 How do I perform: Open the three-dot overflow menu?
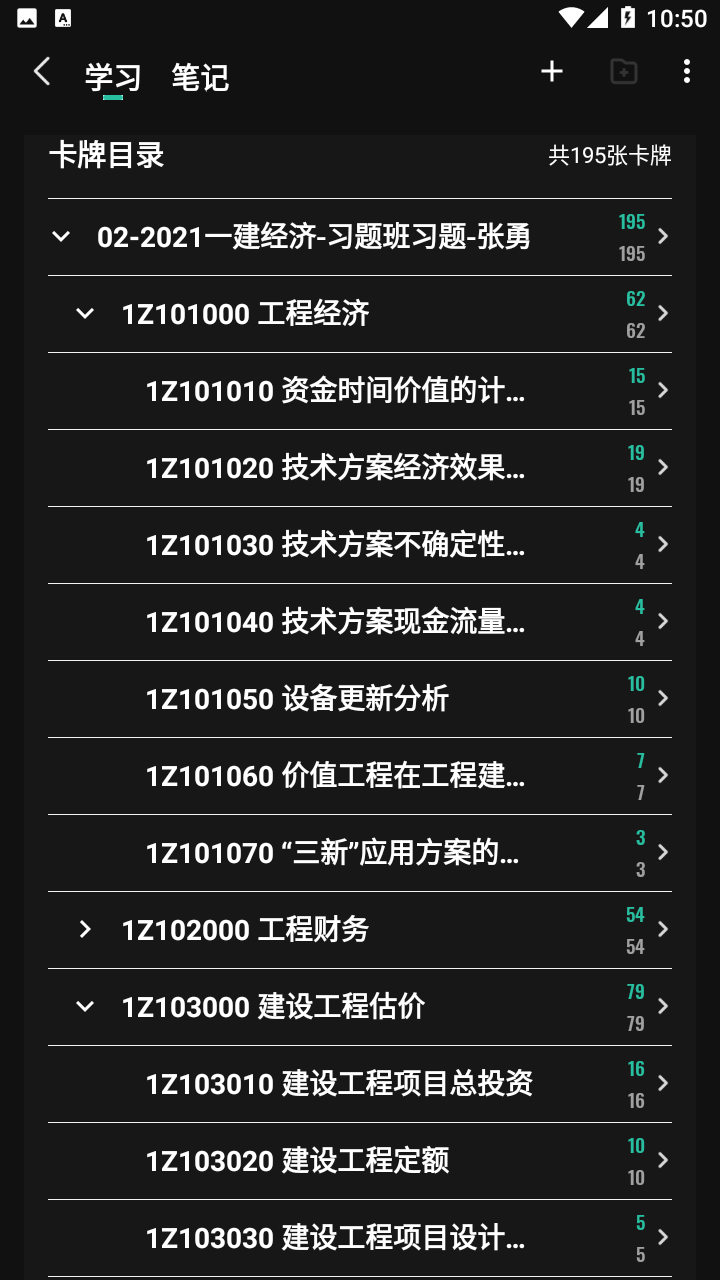tap(686, 71)
